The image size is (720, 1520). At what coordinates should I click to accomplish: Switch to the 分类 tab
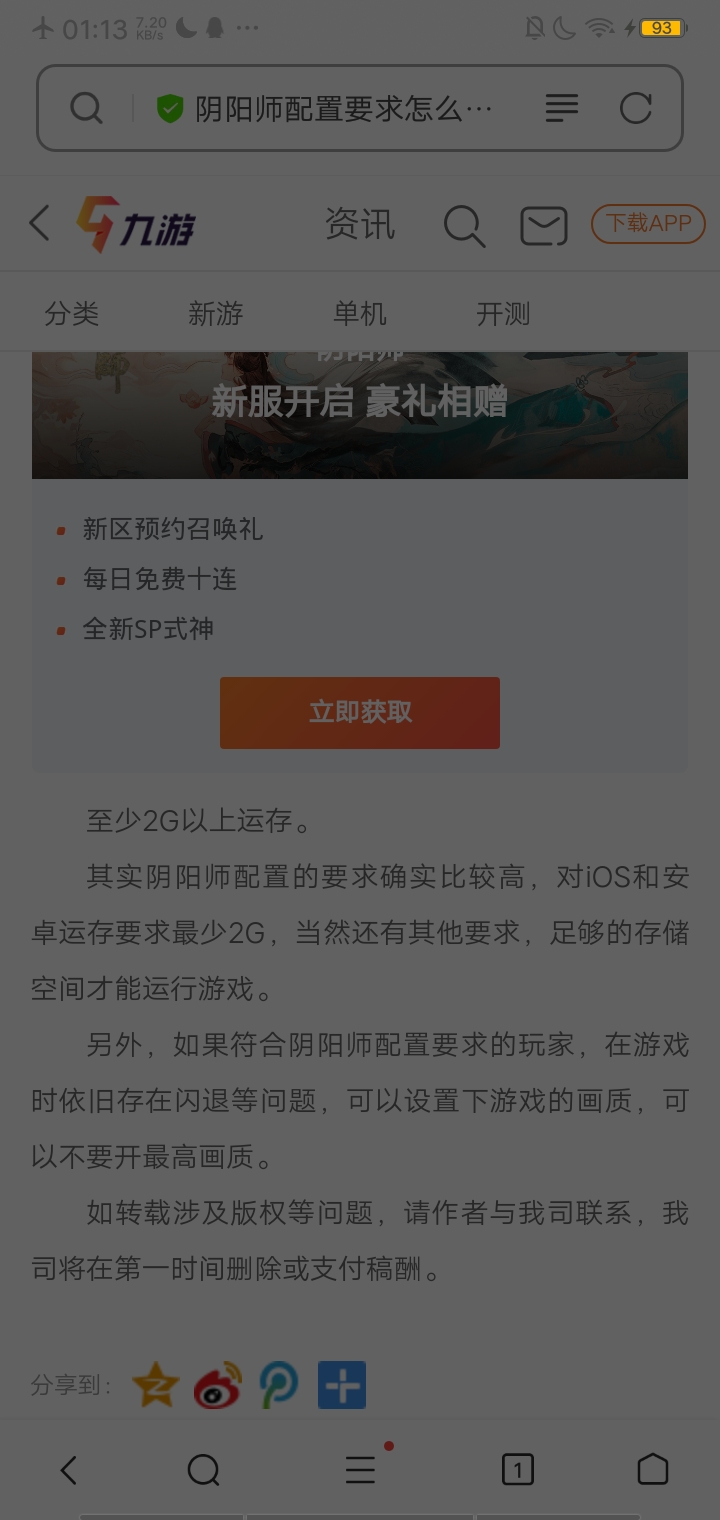click(x=72, y=314)
